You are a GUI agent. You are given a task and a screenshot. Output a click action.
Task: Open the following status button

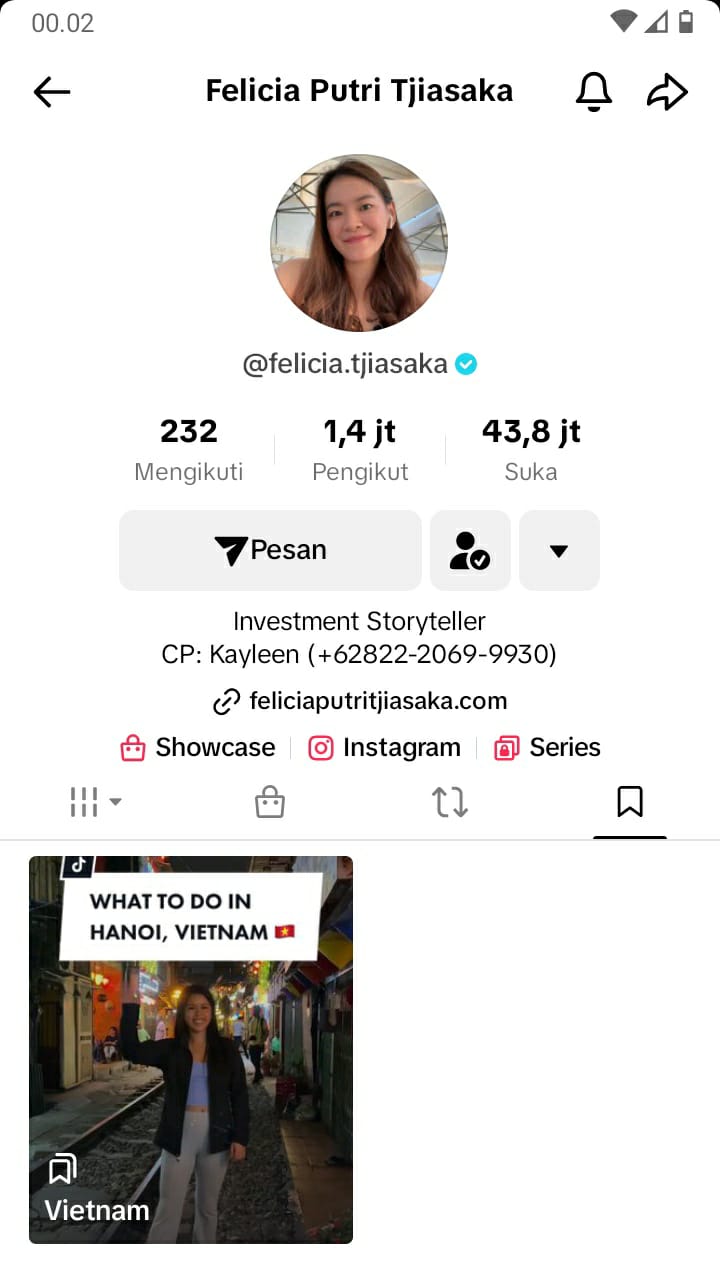[x=470, y=550]
